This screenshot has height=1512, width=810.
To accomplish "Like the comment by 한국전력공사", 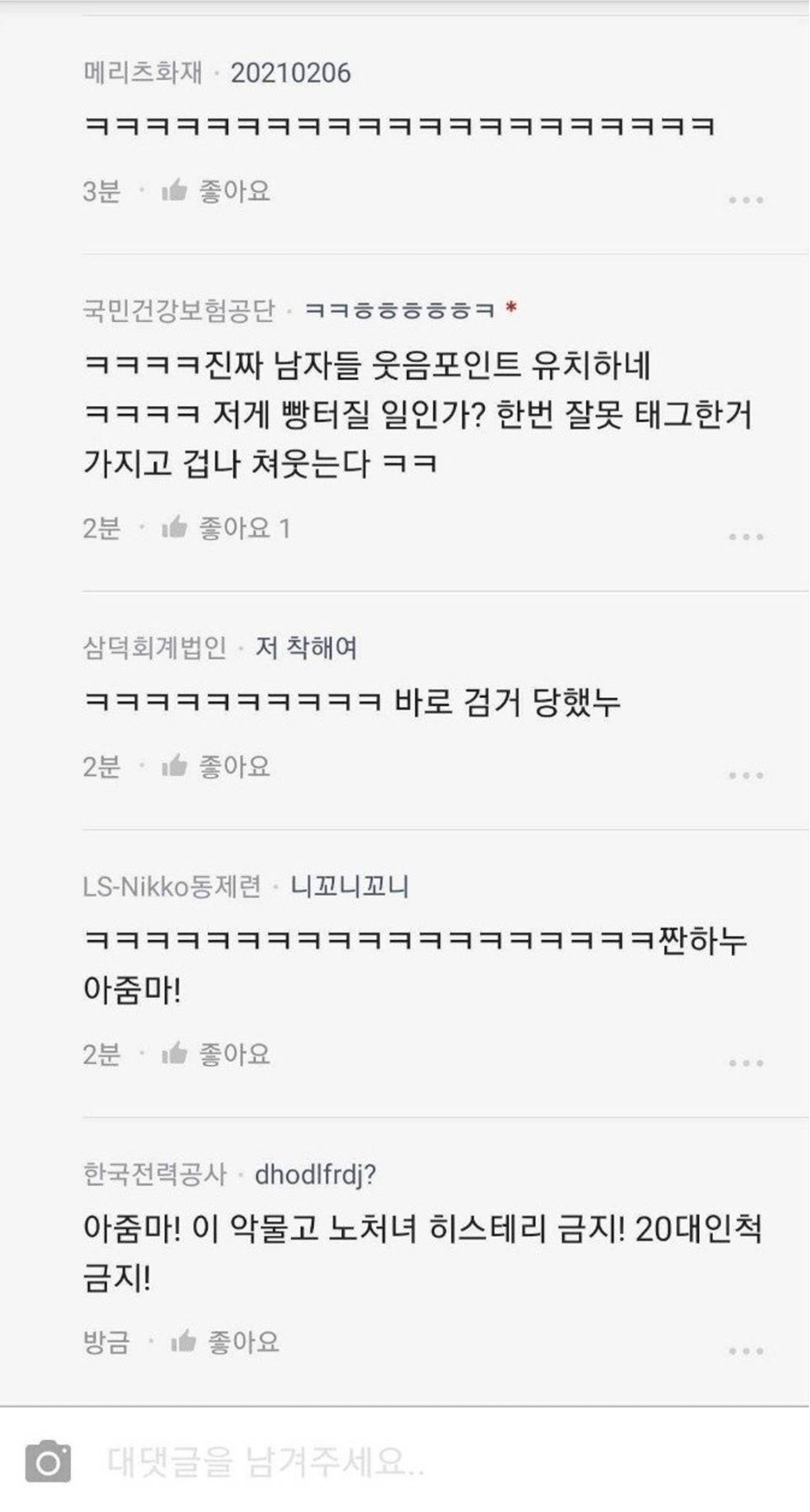I will click(x=224, y=1342).
